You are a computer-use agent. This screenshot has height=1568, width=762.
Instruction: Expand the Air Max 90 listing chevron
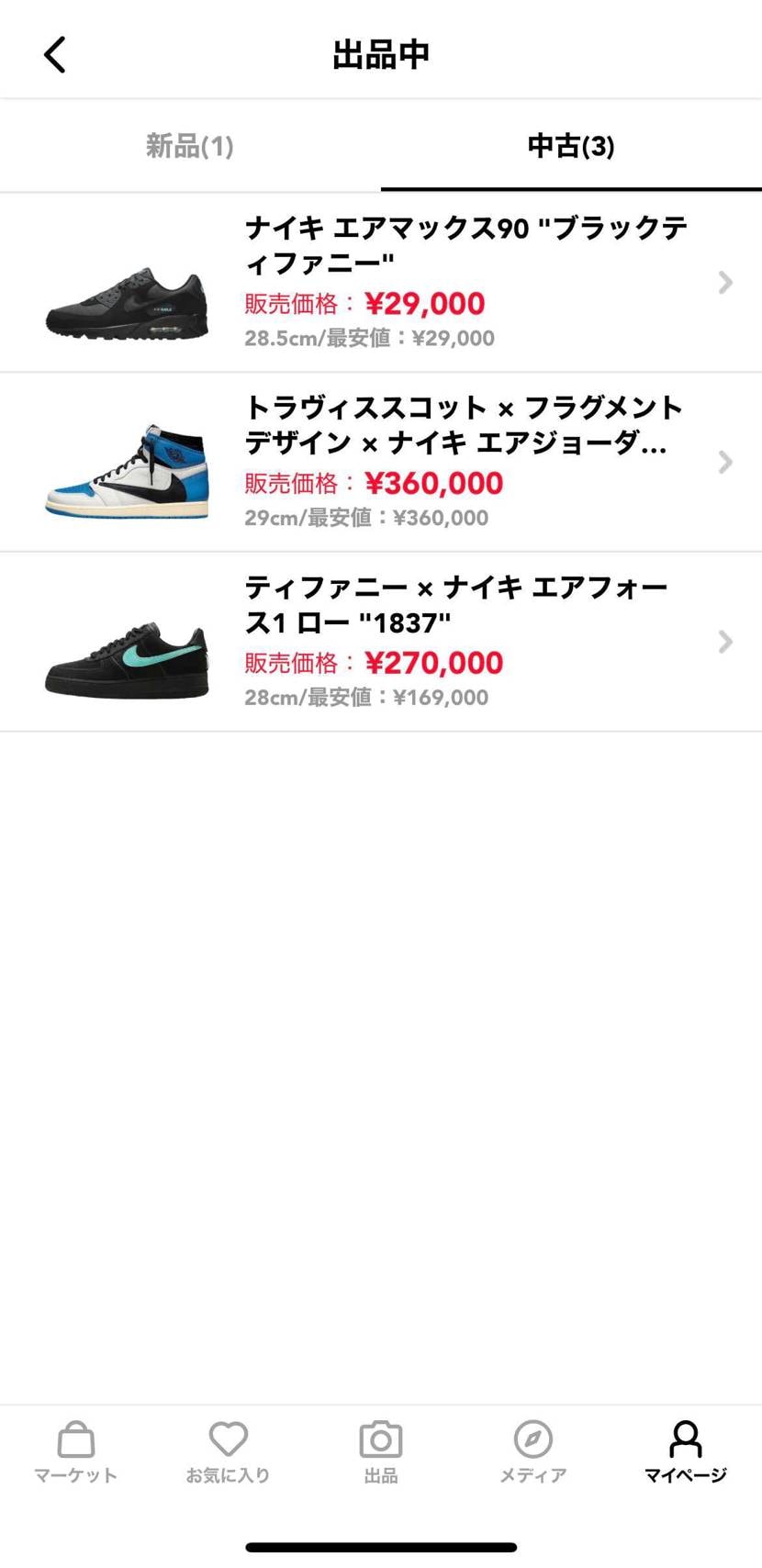tap(726, 283)
